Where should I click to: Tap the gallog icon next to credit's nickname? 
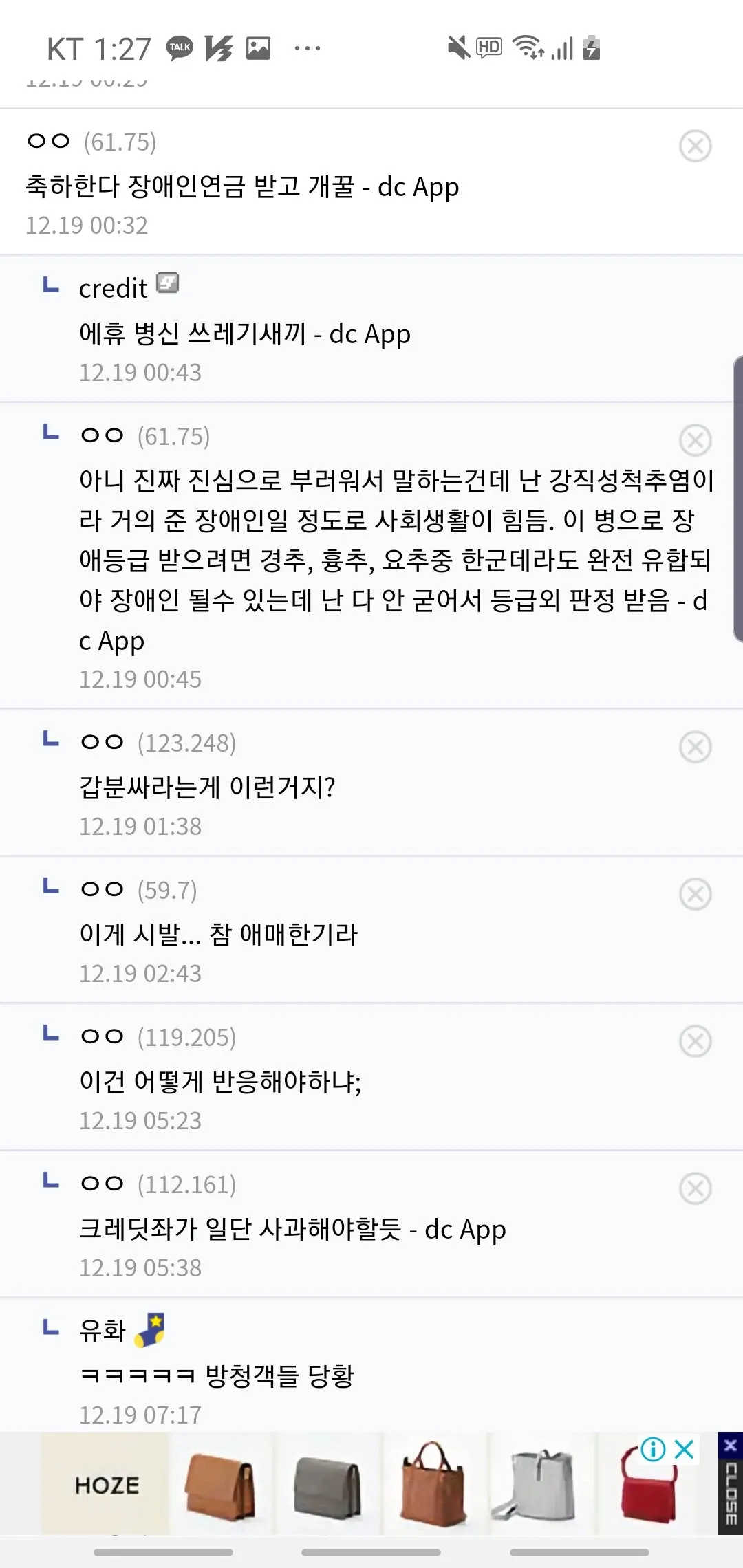point(167,286)
